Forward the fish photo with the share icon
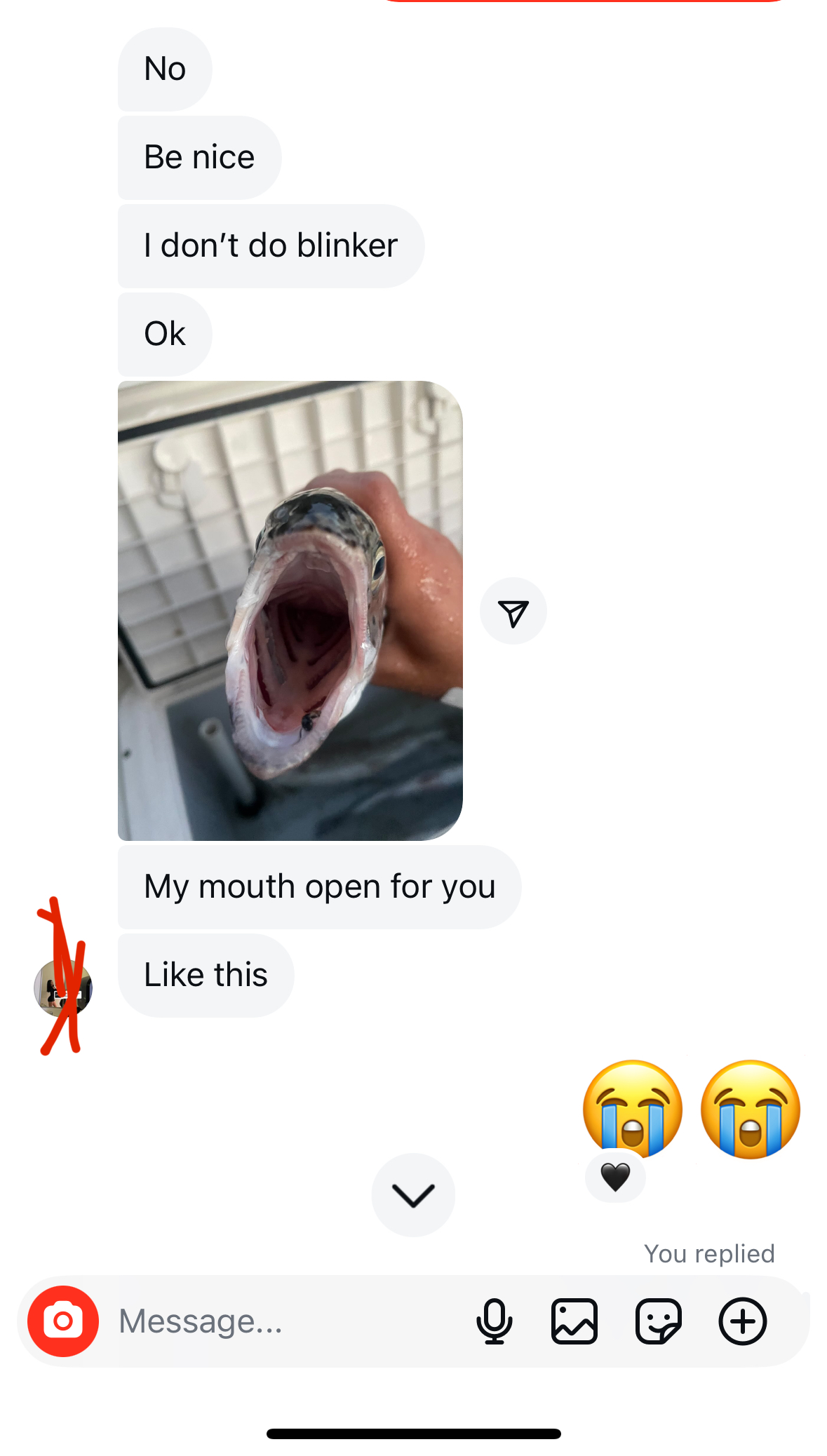Viewport: 827px width, 1456px height. (x=513, y=612)
